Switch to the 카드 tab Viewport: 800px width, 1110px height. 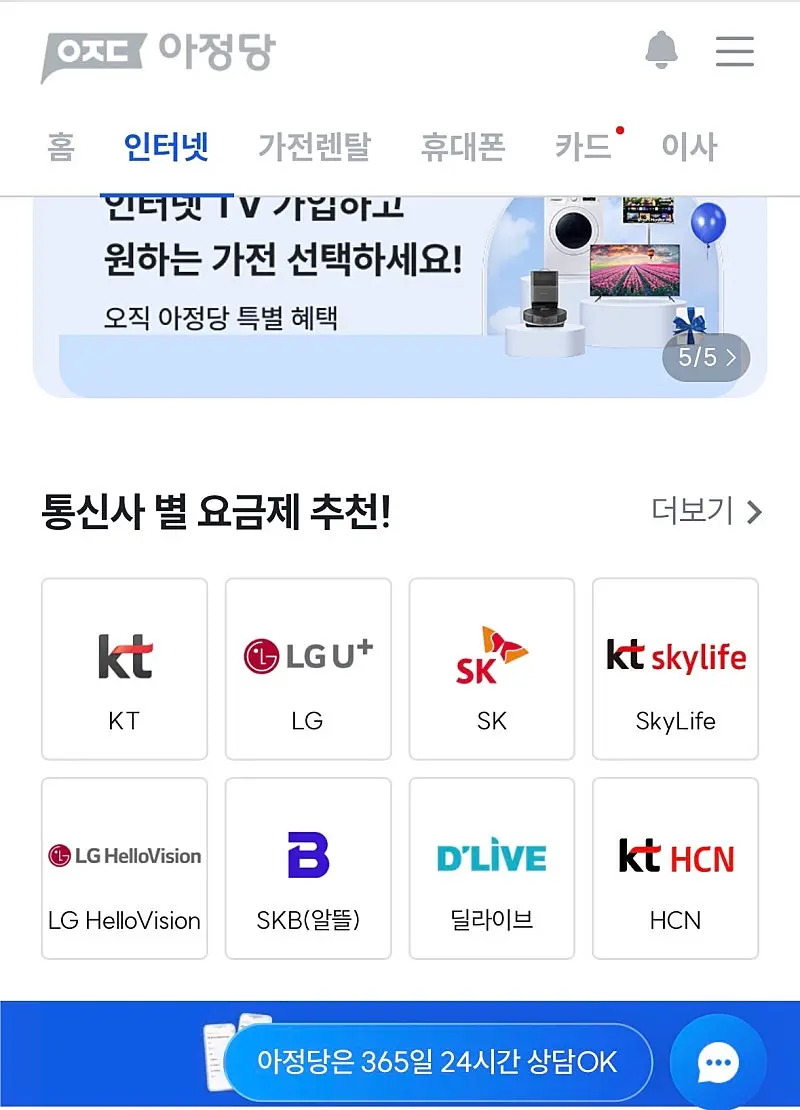click(x=584, y=147)
